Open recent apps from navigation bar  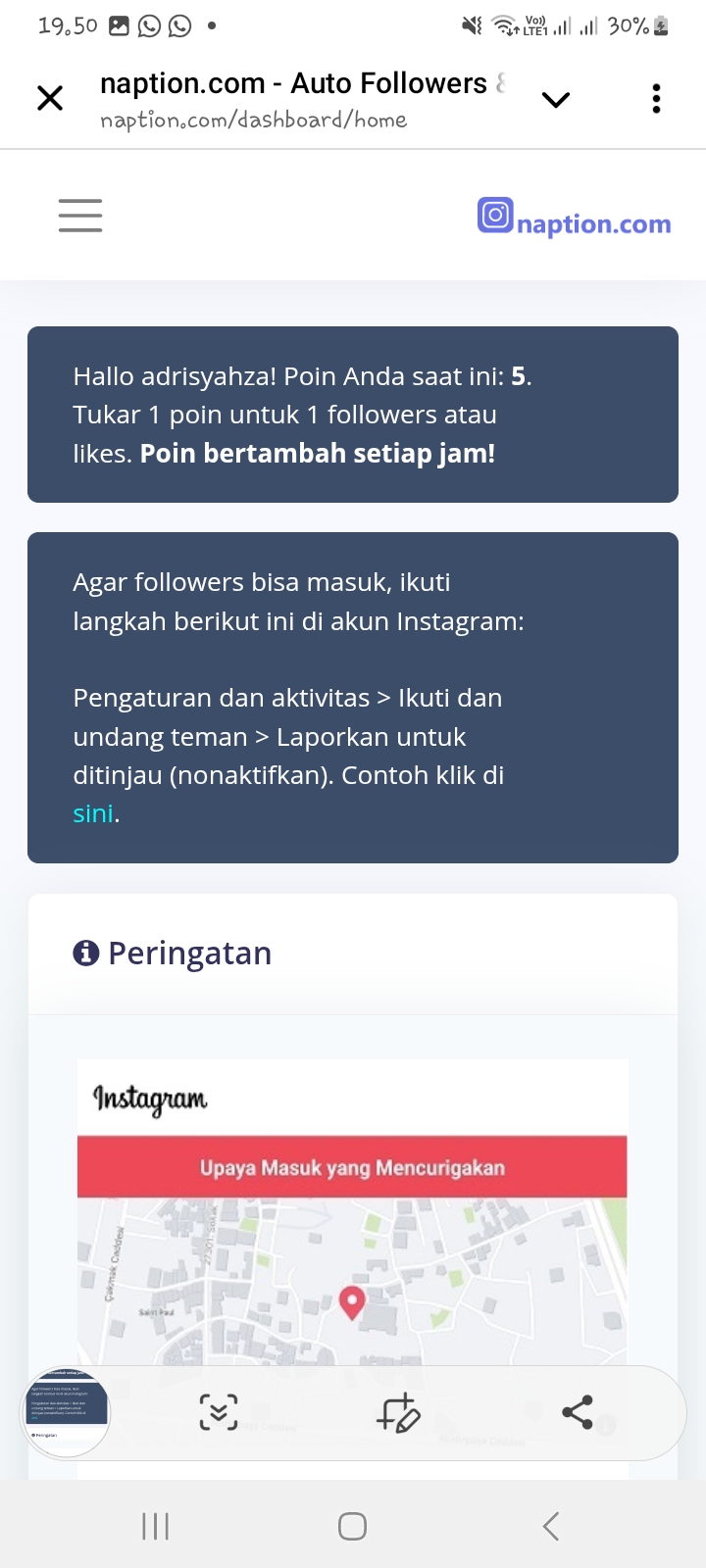pyautogui.click(x=156, y=1526)
